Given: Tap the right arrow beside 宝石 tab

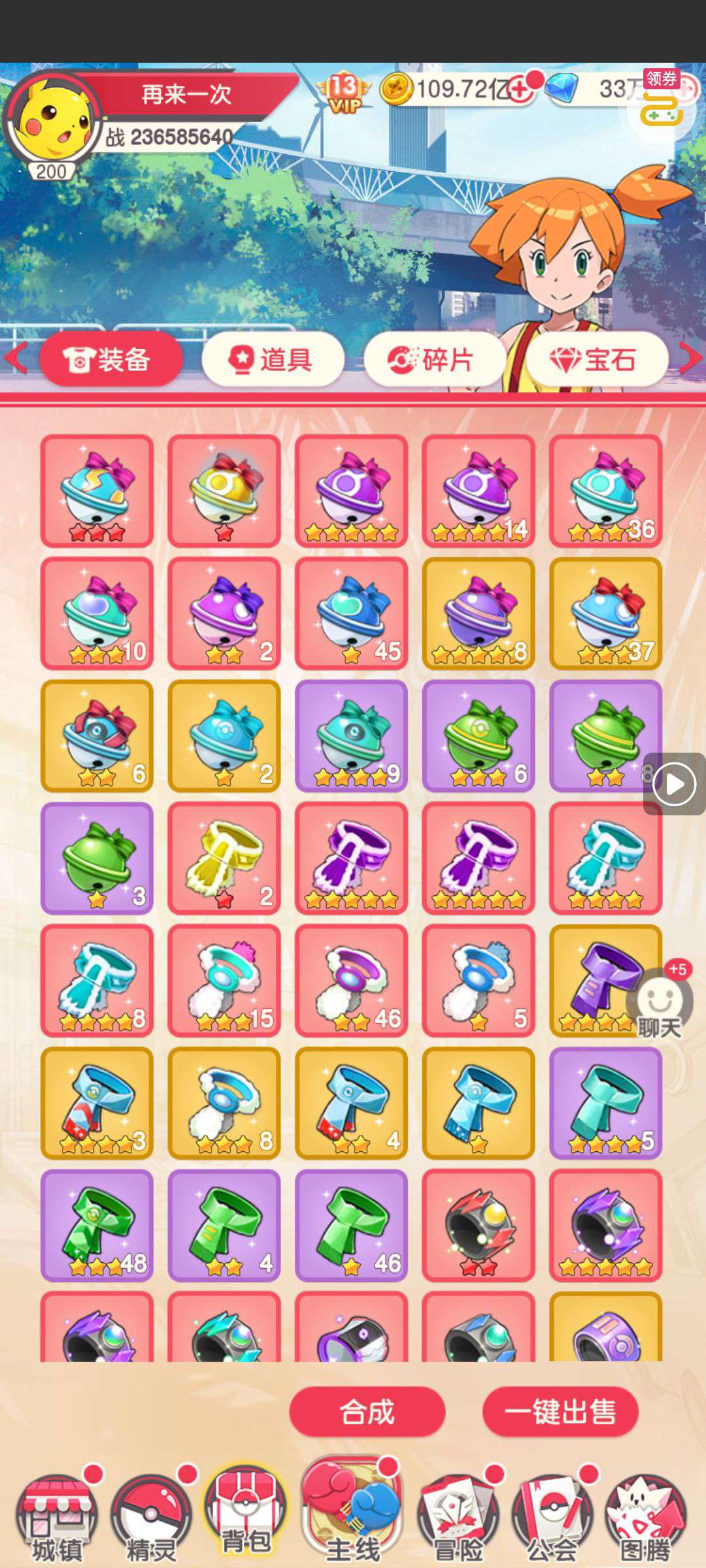Looking at the screenshot, I should coord(690,358).
